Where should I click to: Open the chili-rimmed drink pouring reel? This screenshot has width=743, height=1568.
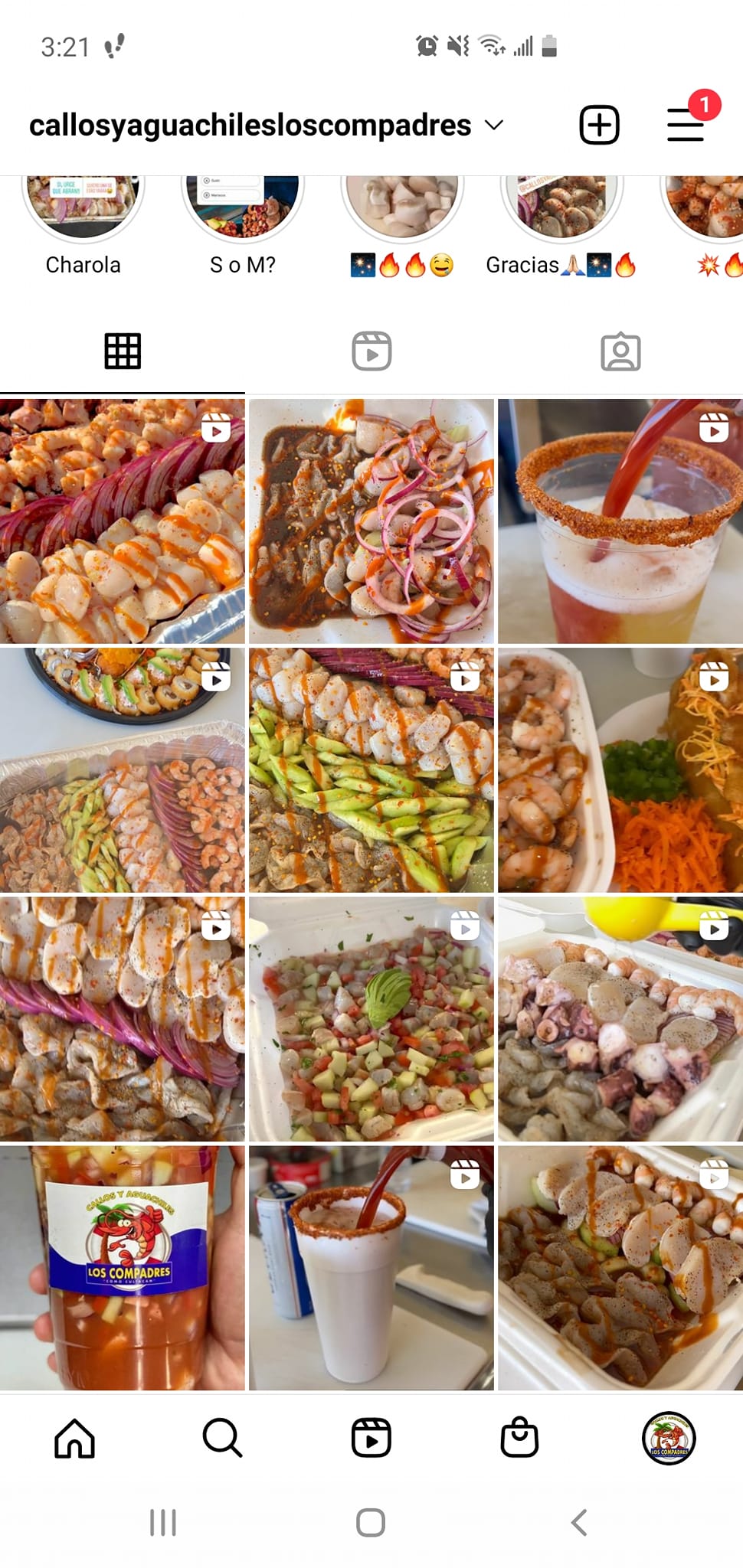620,521
